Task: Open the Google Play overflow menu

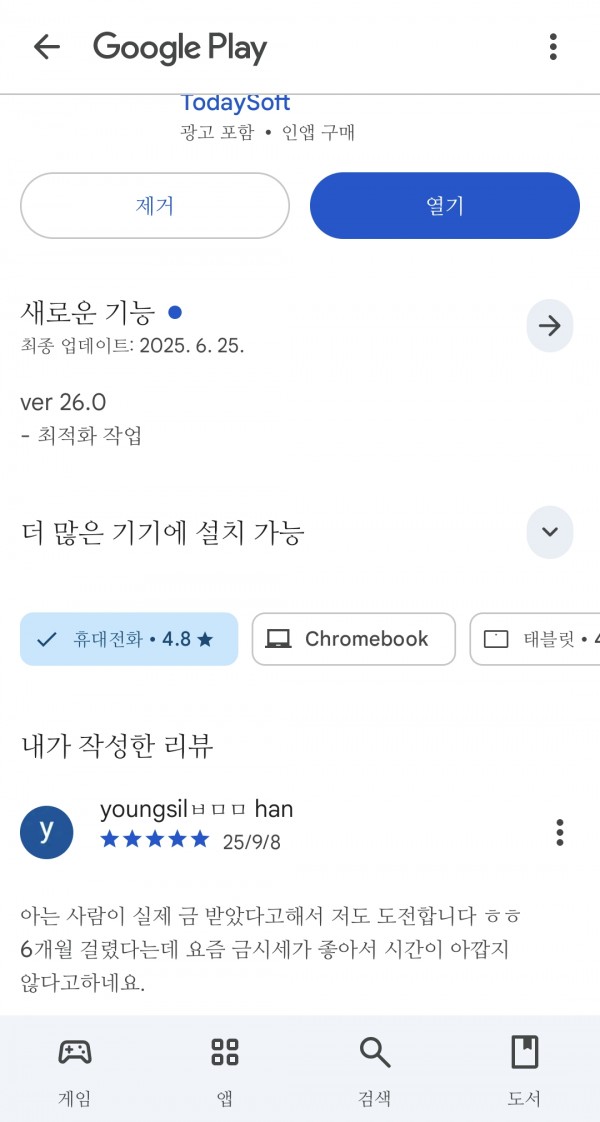Action: pyautogui.click(x=553, y=47)
